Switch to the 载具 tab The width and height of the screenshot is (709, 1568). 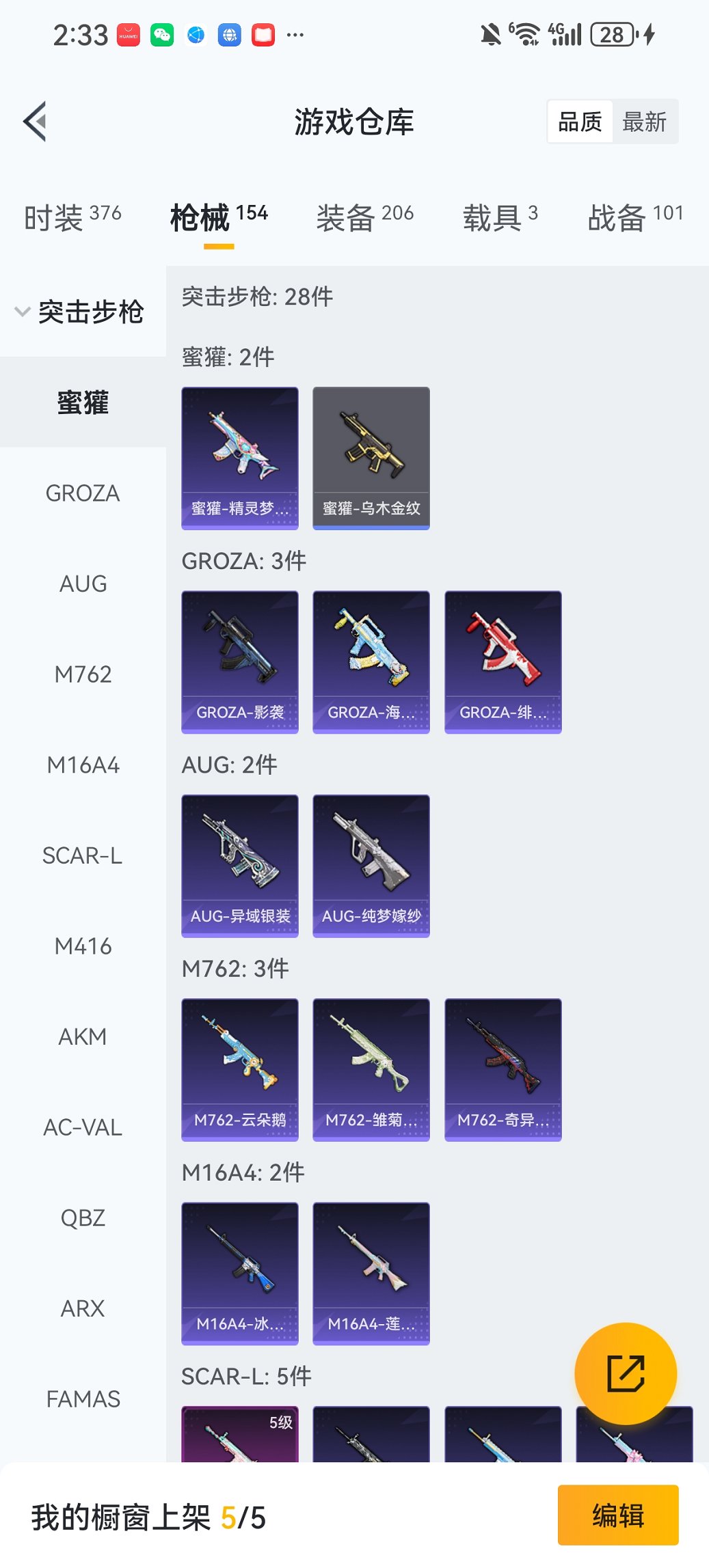[x=500, y=217]
